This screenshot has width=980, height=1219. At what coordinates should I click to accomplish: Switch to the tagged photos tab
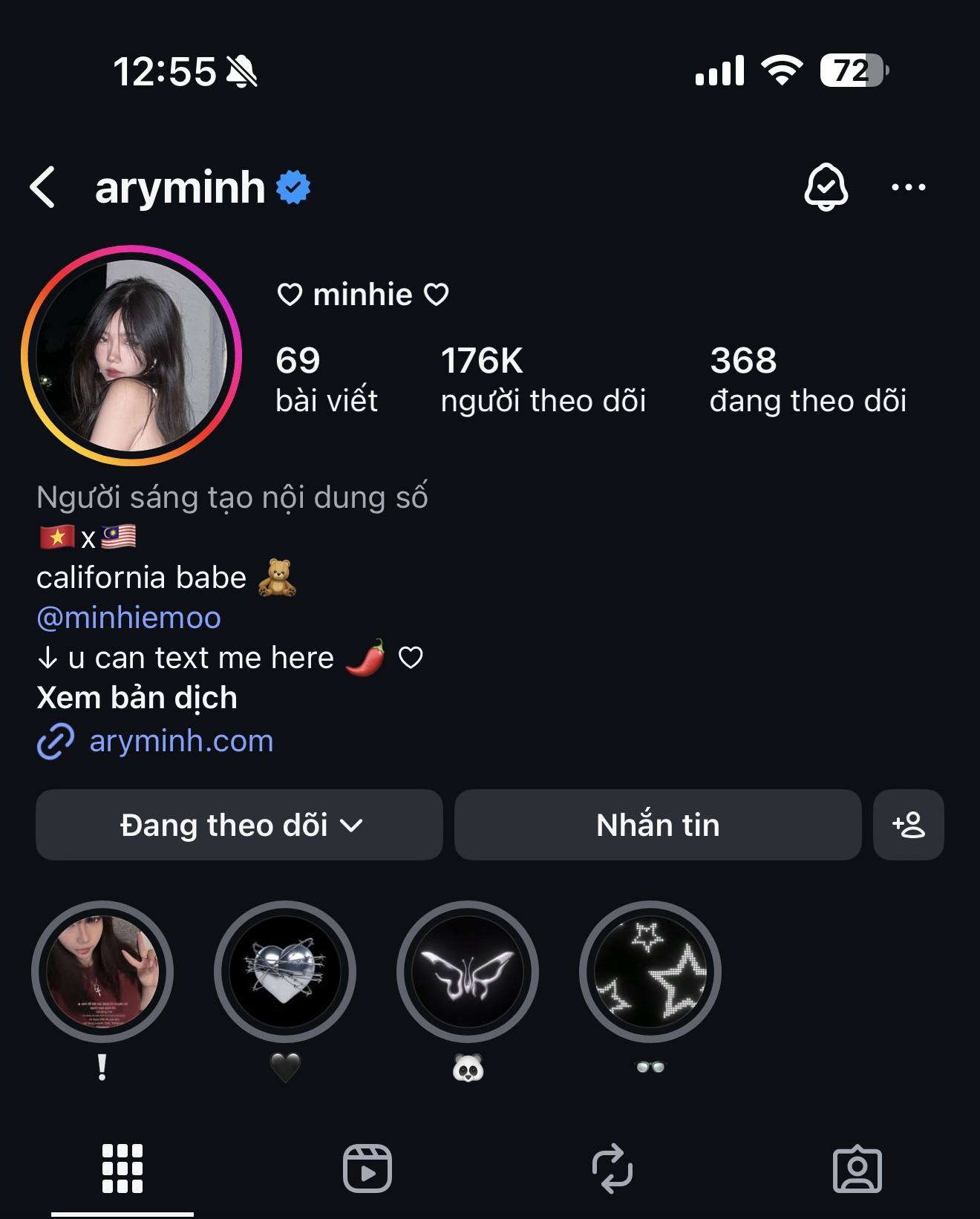tap(857, 1169)
